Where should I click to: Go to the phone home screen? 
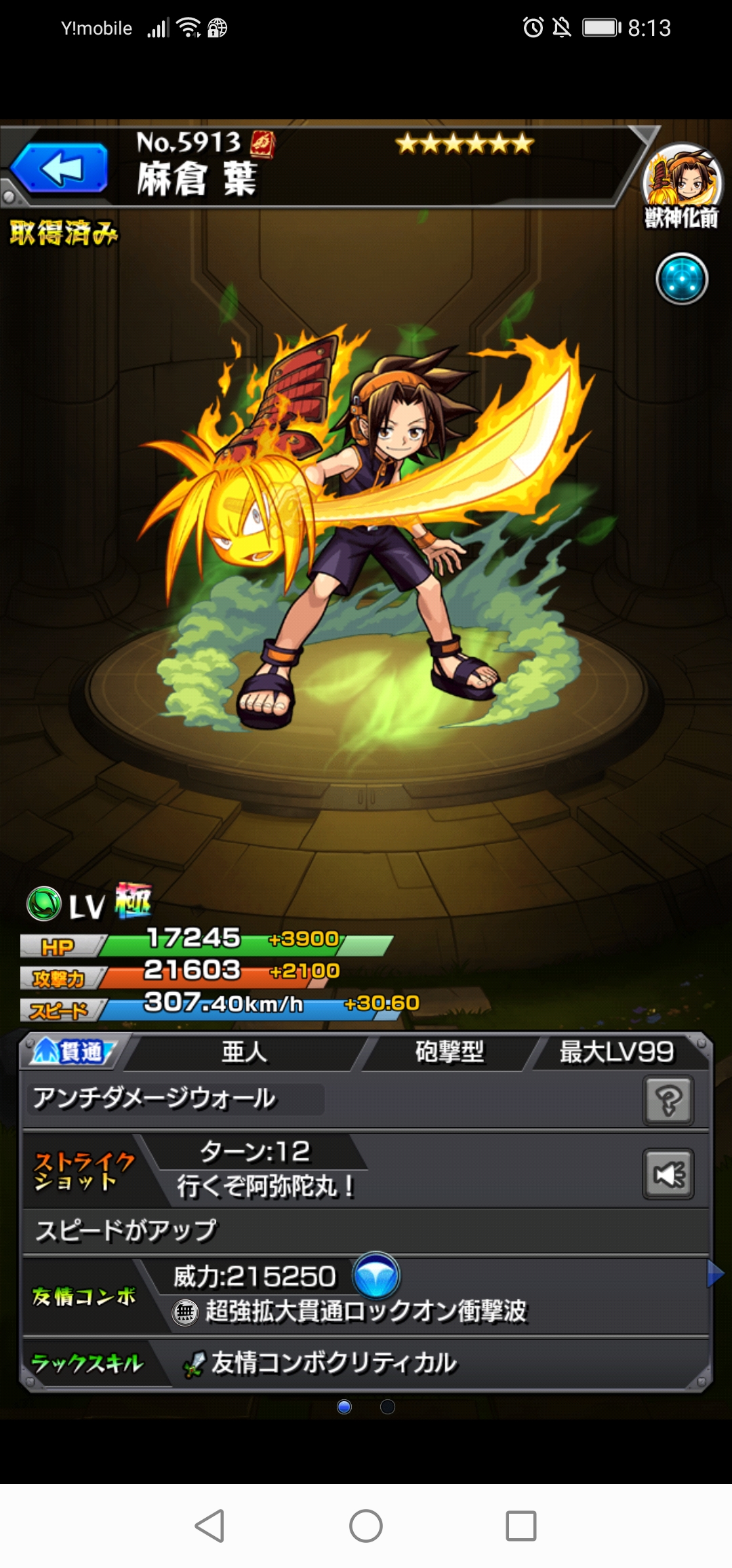coord(366,1526)
